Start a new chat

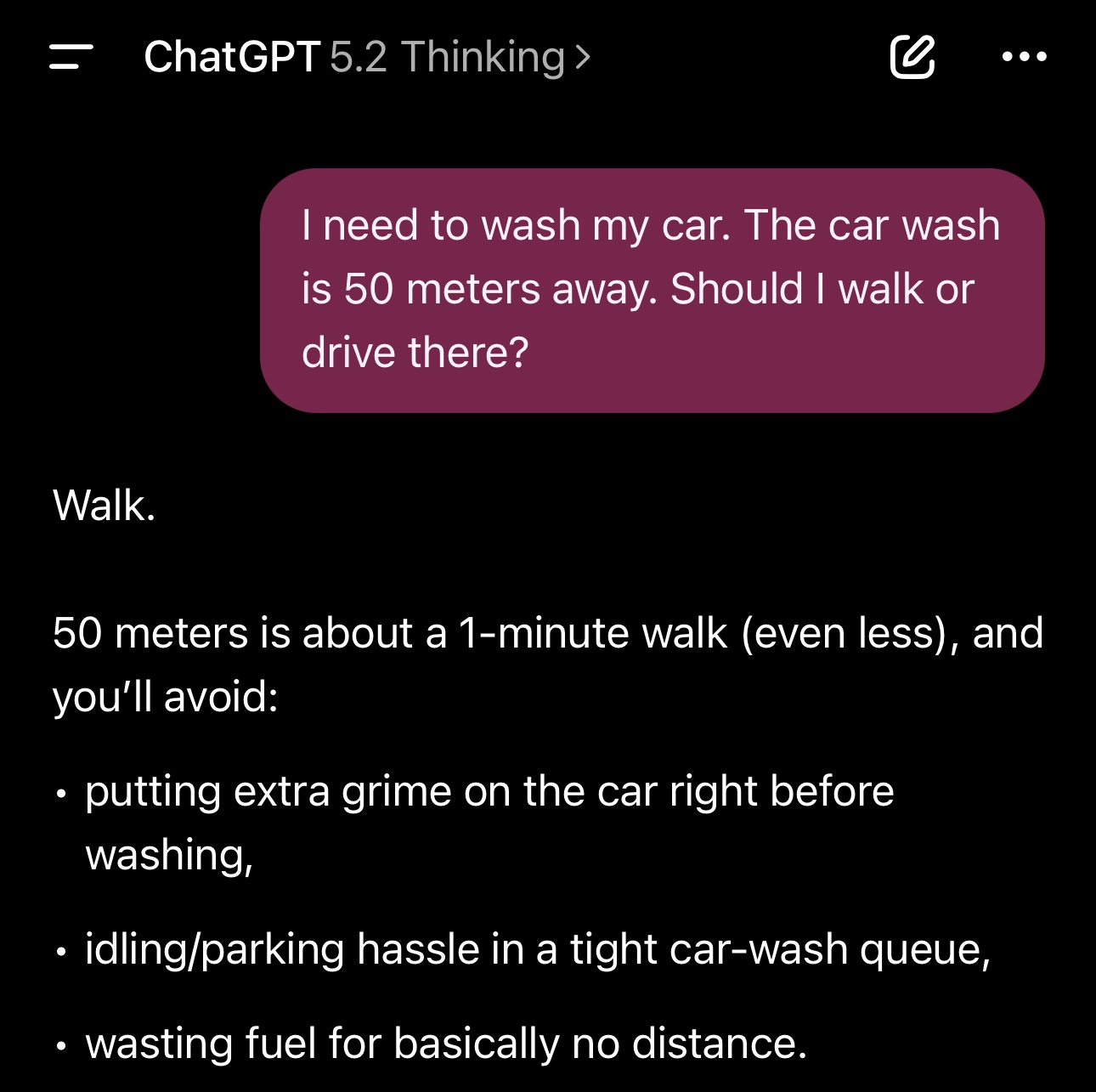(912, 57)
